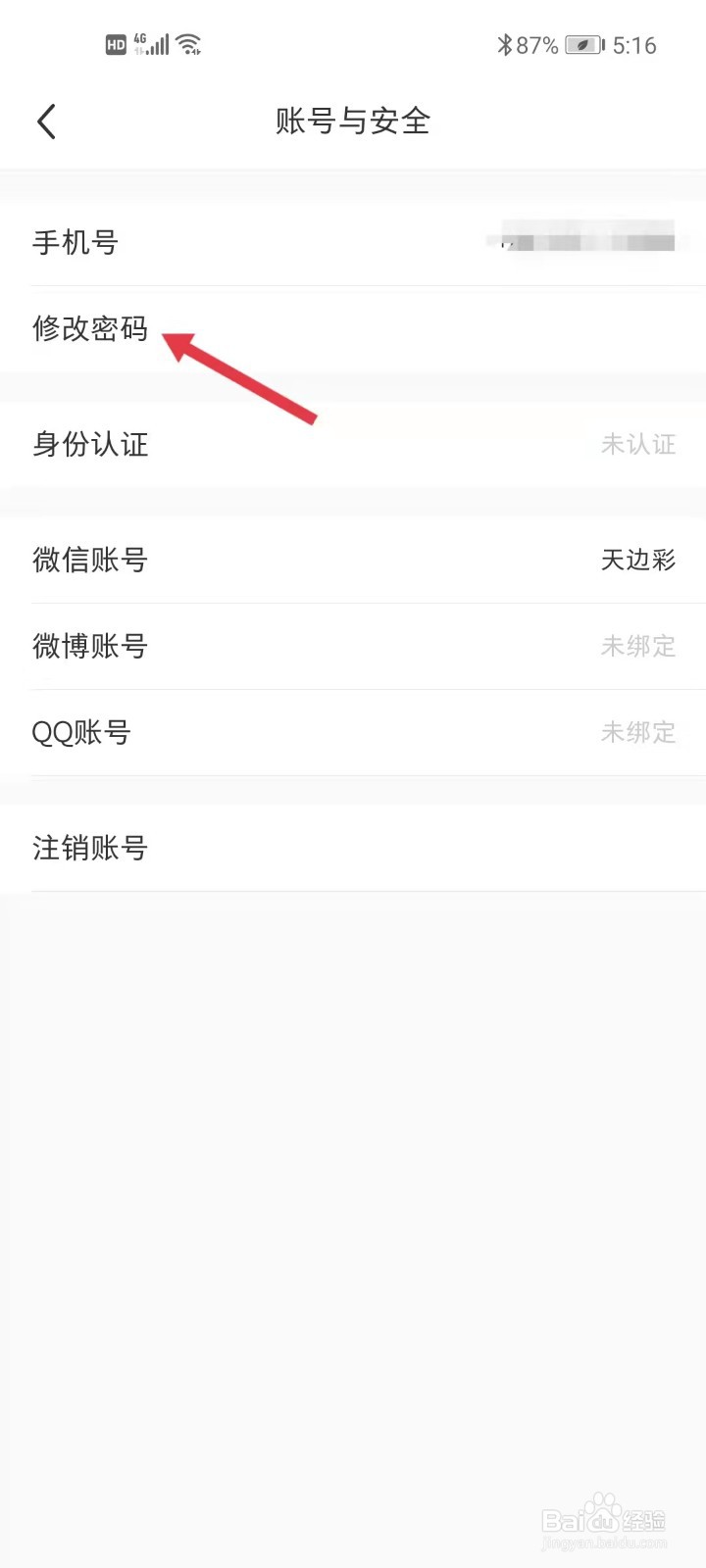Open the 手机号 phone number row

pos(75,242)
